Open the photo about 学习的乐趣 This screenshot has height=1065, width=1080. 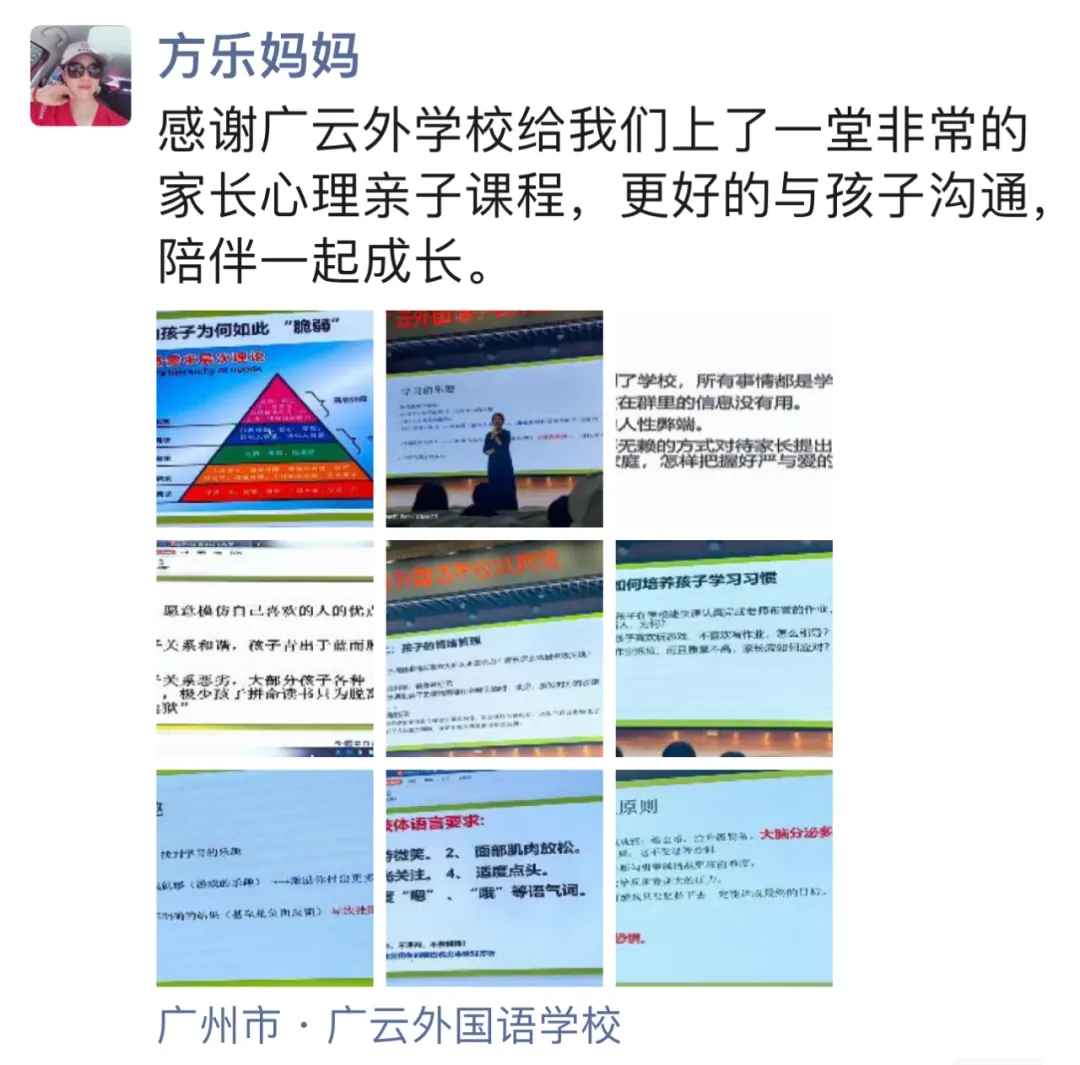point(265,878)
